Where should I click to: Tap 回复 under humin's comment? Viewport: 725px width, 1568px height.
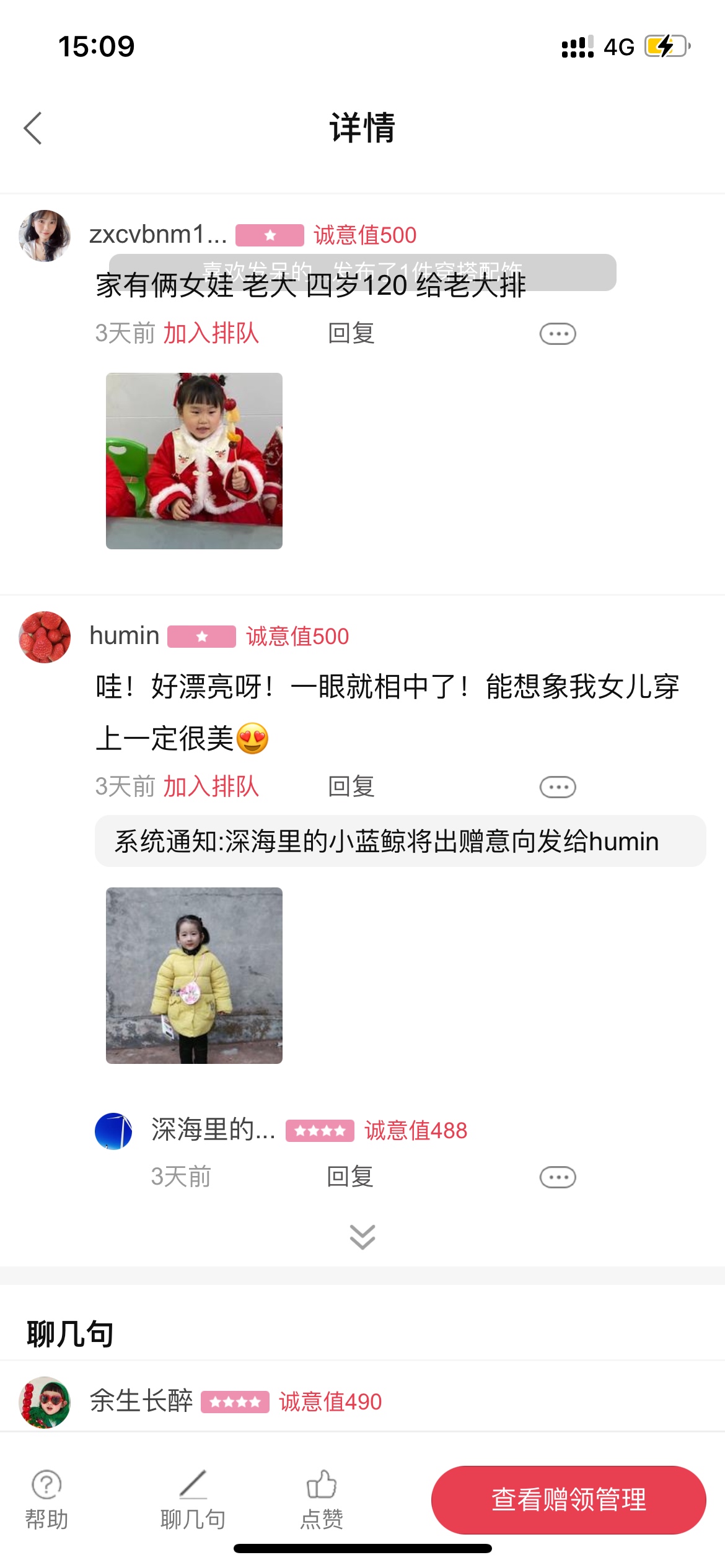pyautogui.click(x=351, y=786)
